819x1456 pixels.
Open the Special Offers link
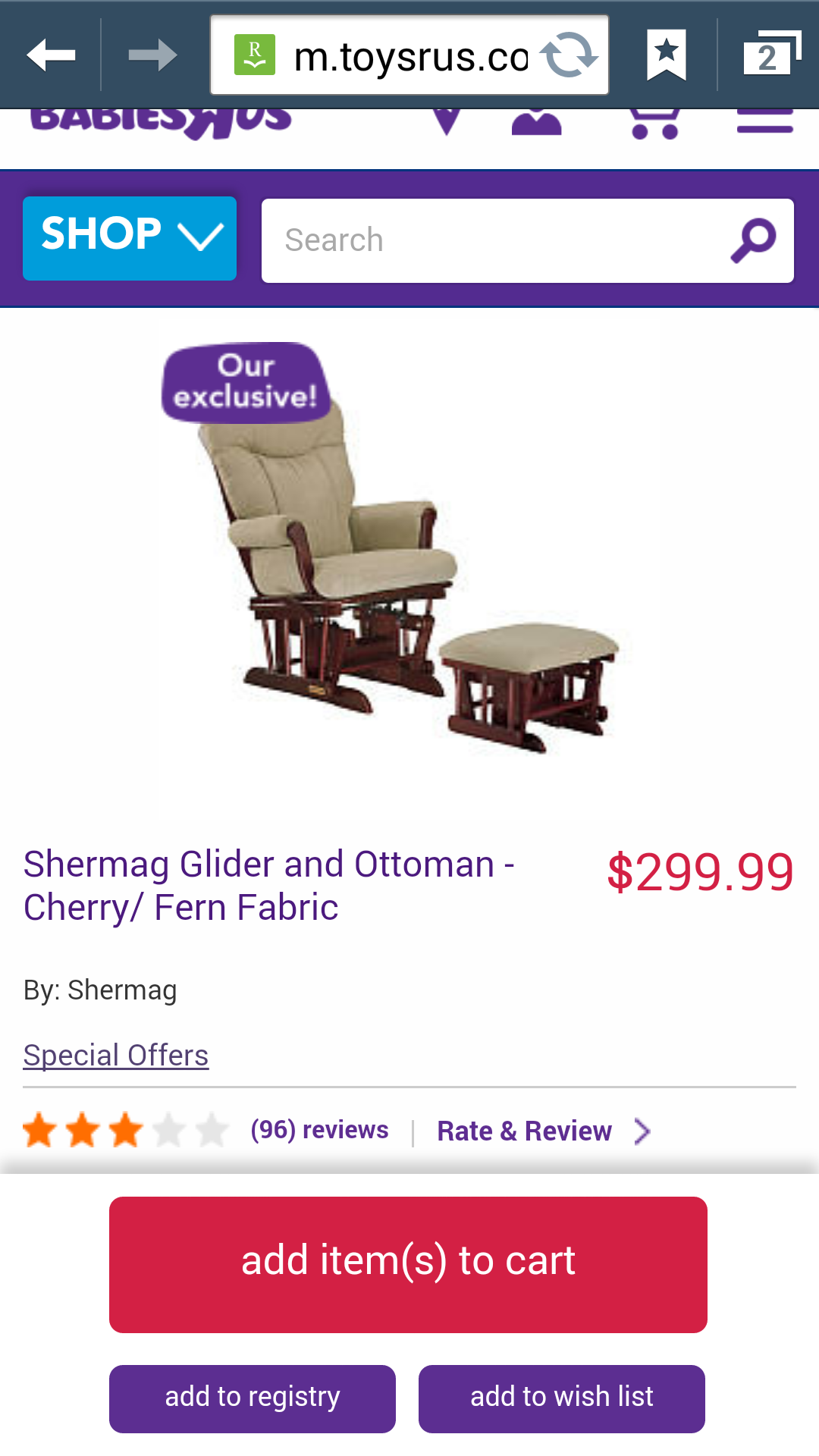(116, 1055)
